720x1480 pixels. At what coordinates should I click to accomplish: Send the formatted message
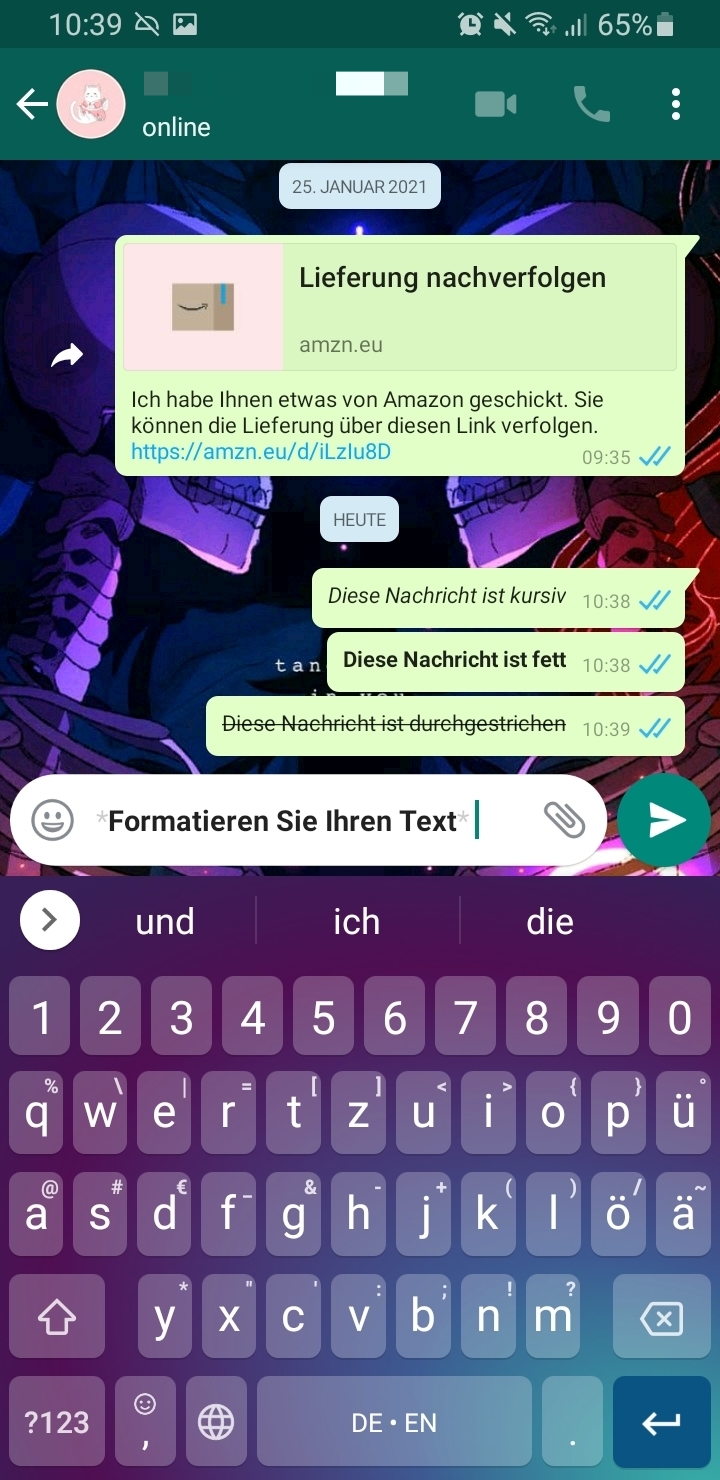pyautogui.click(x=665, y=821)
